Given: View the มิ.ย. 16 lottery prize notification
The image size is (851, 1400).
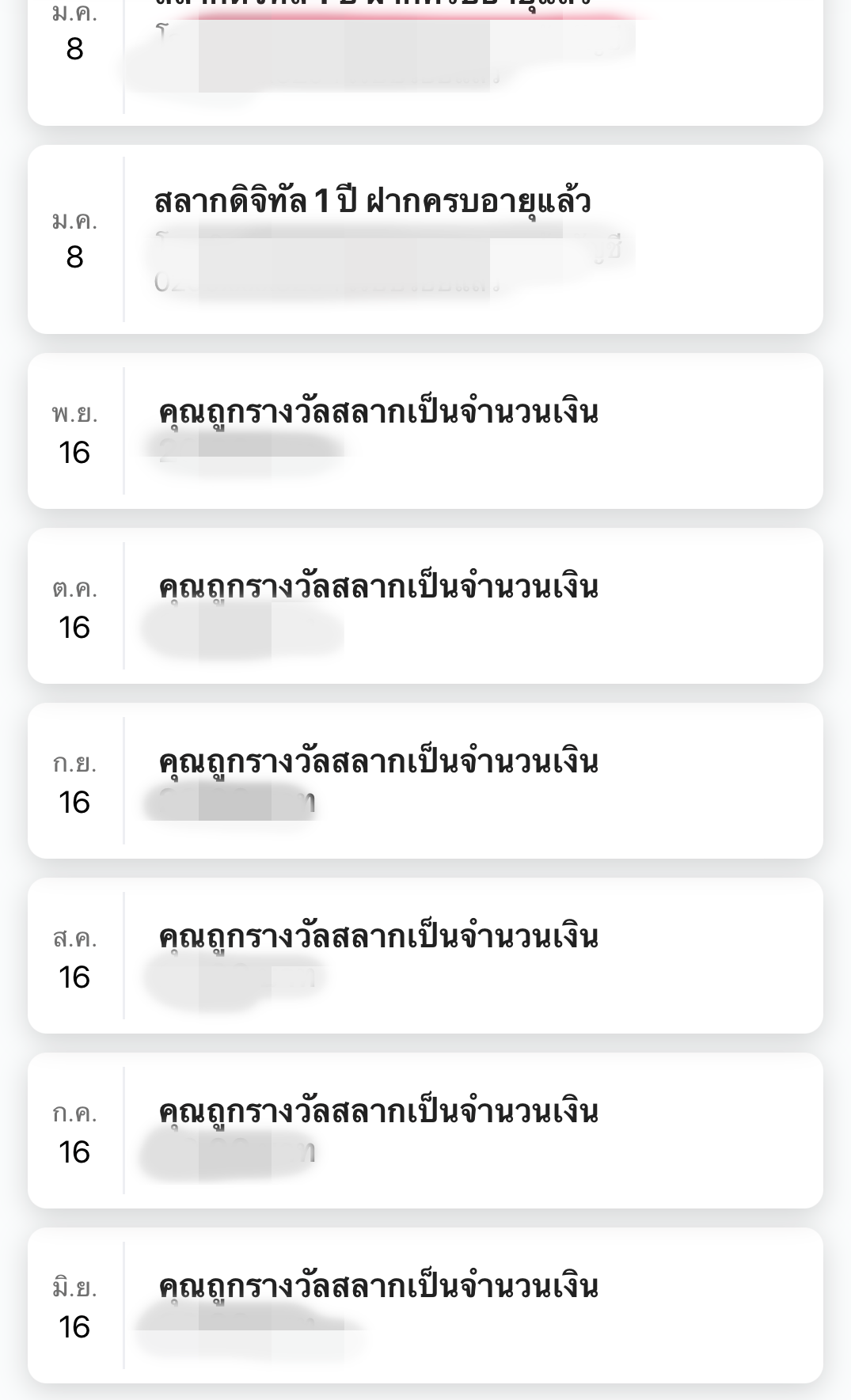Looking at the screenshot, I should point(425,1305).
